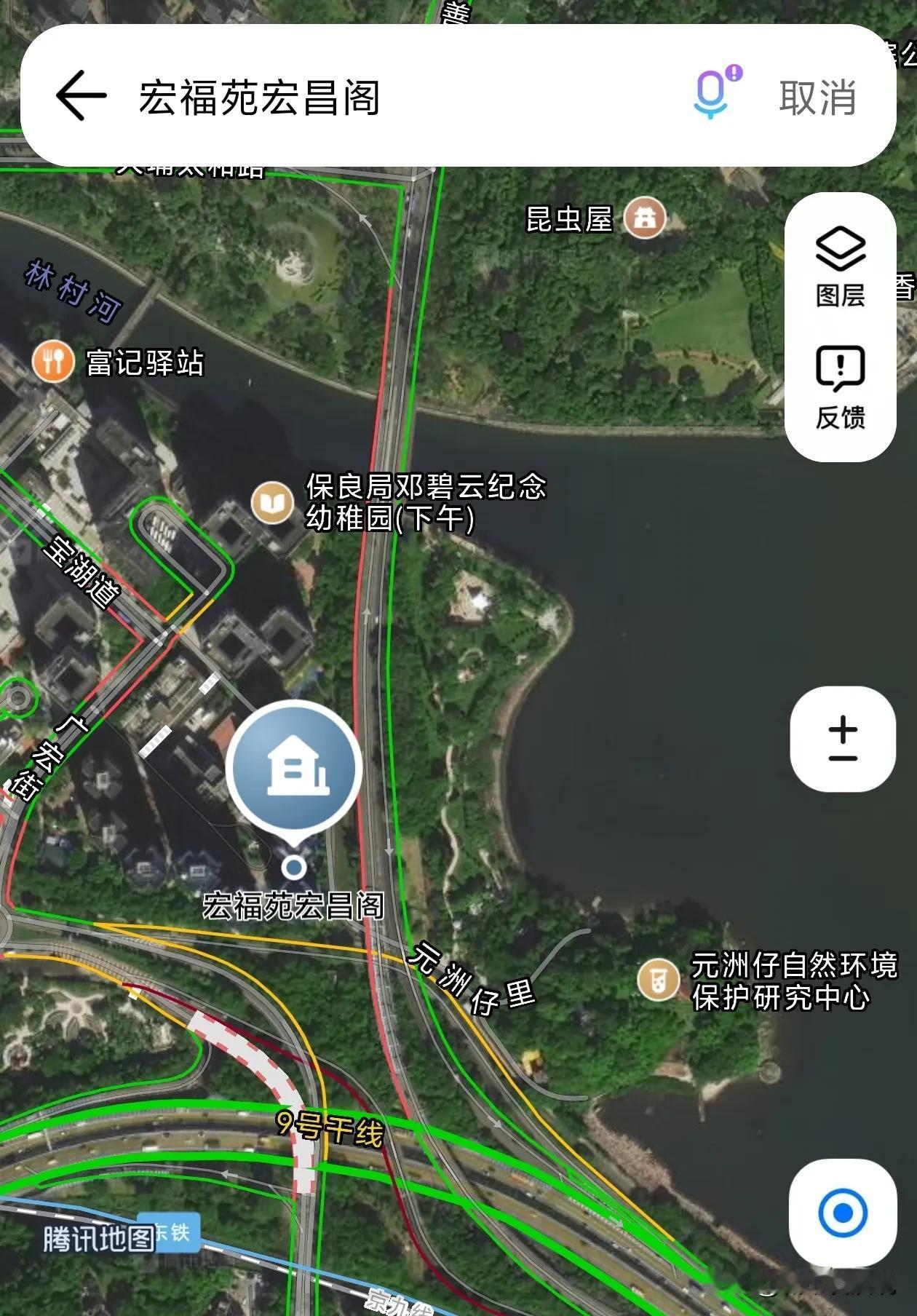
Task: Cancel the search with 取消
Action: [817, 98]
